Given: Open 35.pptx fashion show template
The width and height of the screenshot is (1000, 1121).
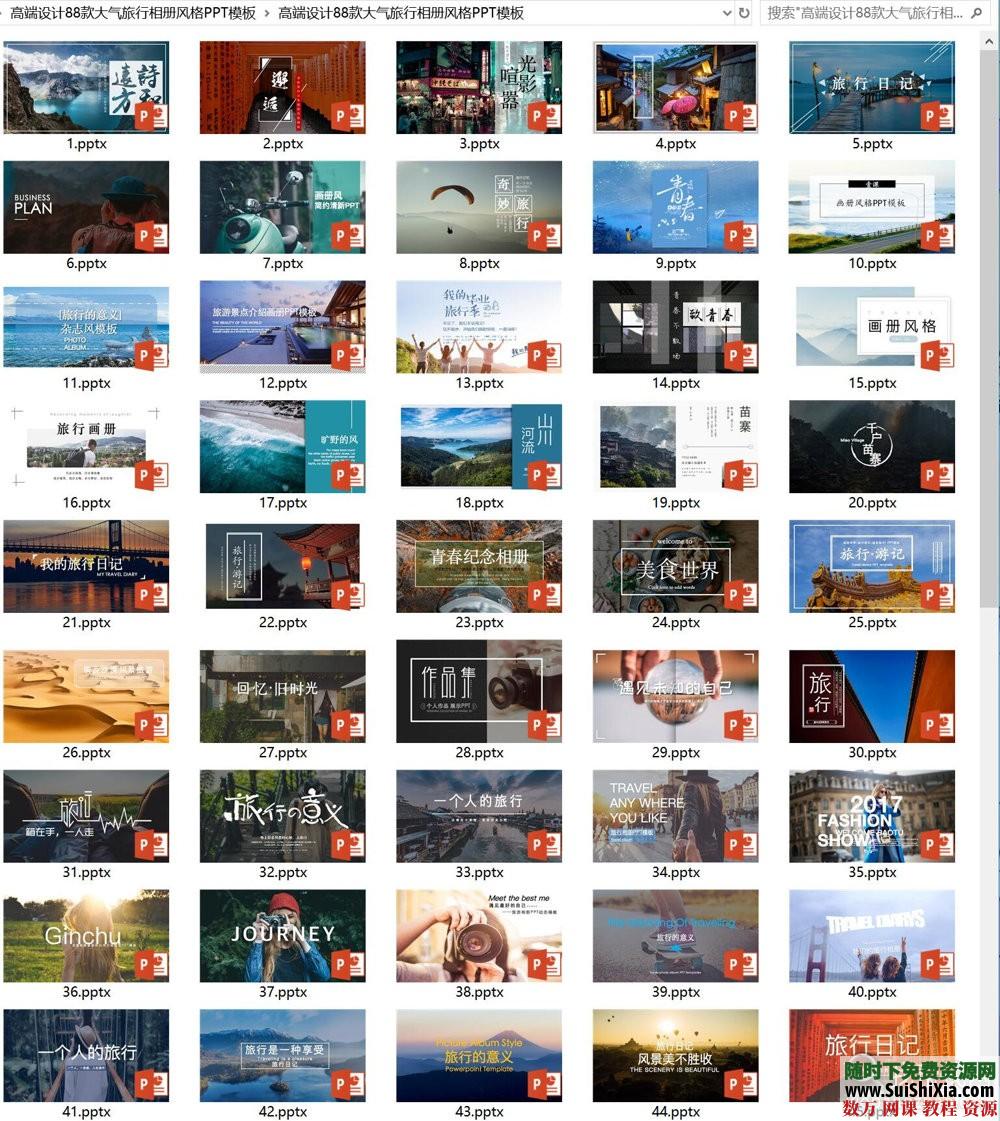Looking at the screenshot, I should click(x=871, y=816).
